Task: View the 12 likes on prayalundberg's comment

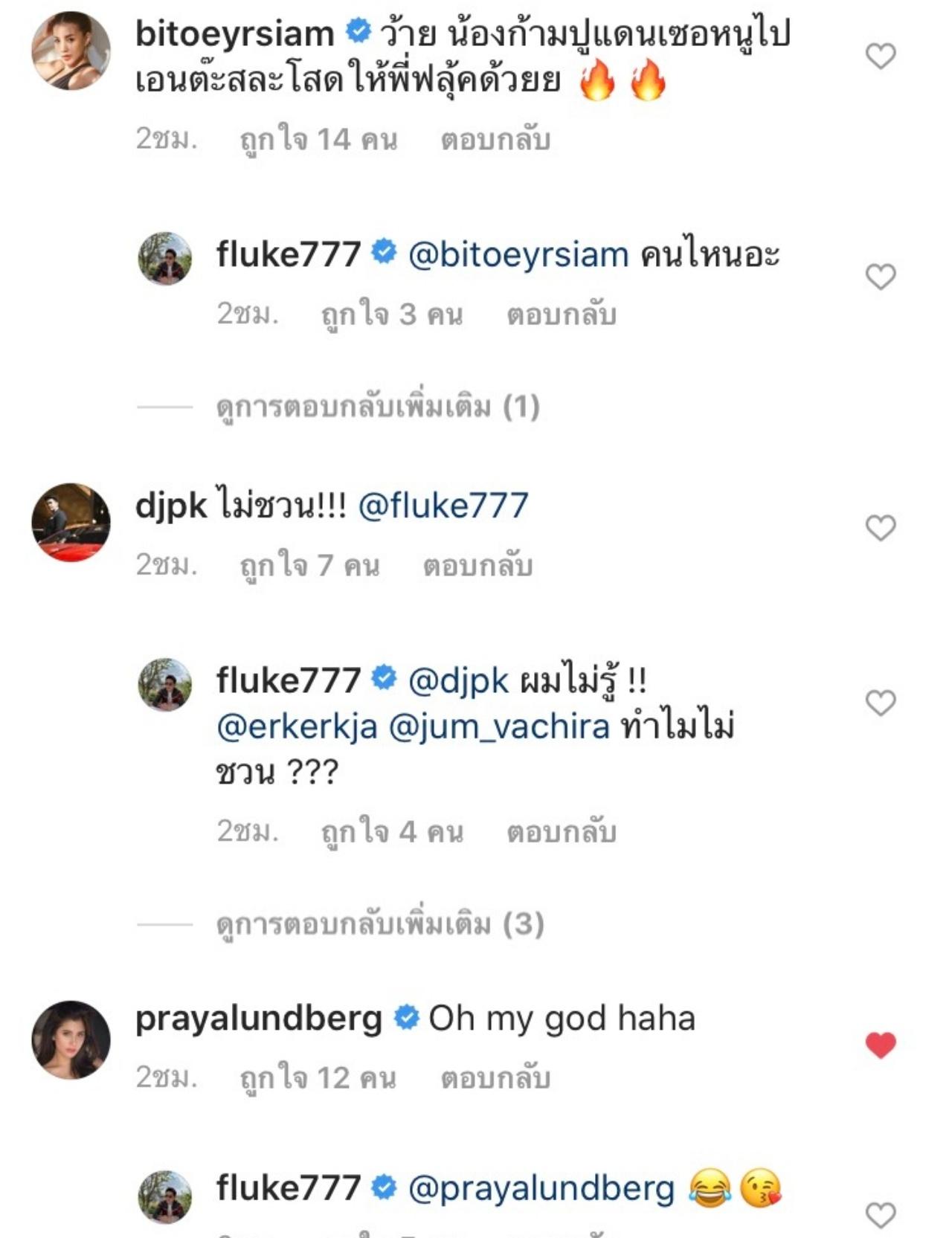Action: coord(318,1077)
